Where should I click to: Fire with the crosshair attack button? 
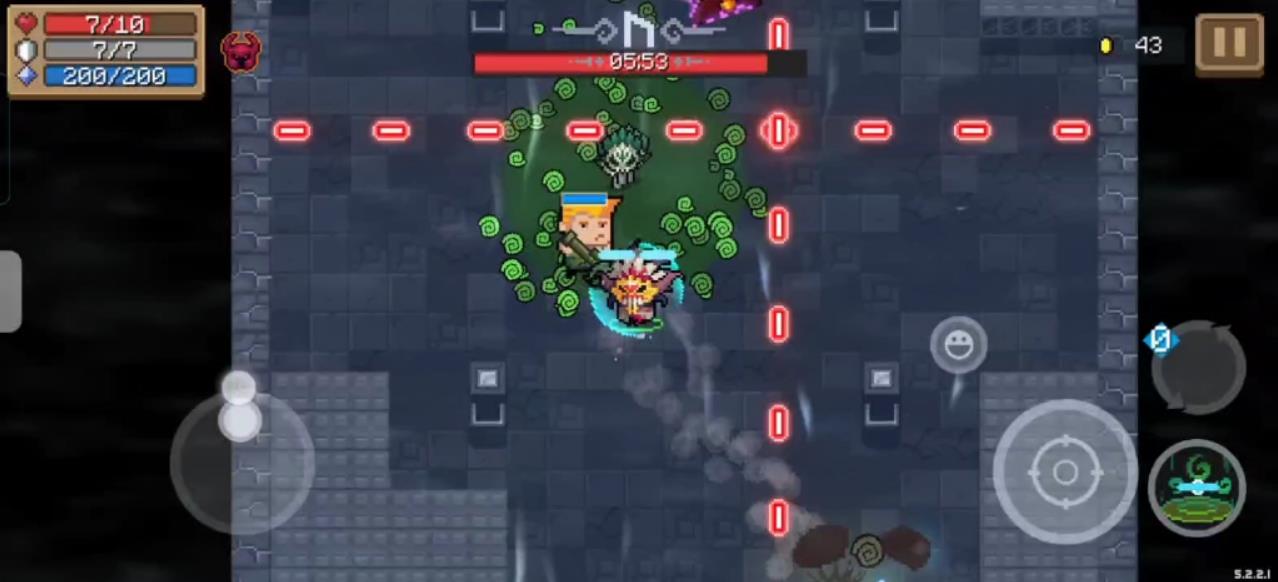click(x=1064, y=471)
